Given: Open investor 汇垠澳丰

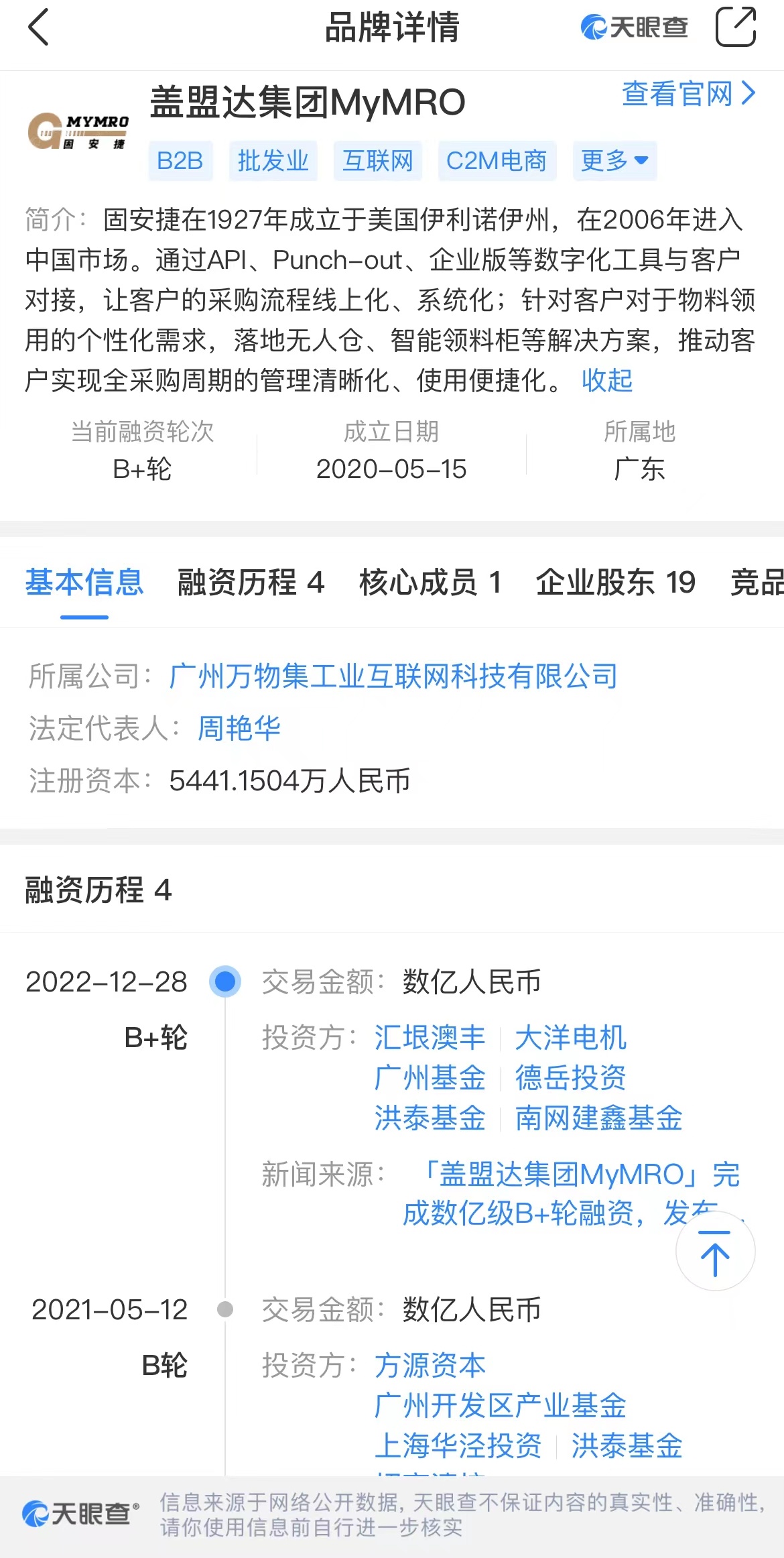Looking at the screenshot, I should point(430,1038).
